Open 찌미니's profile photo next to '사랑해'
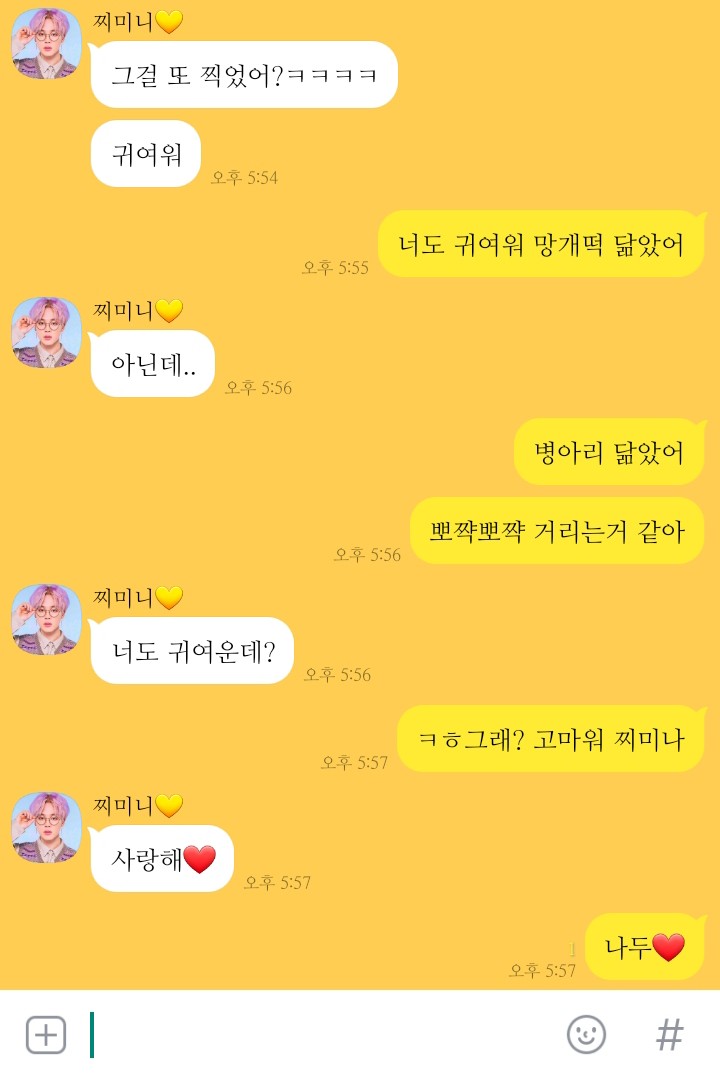Viewport: 720px width, 1080px height. [46, 827]
